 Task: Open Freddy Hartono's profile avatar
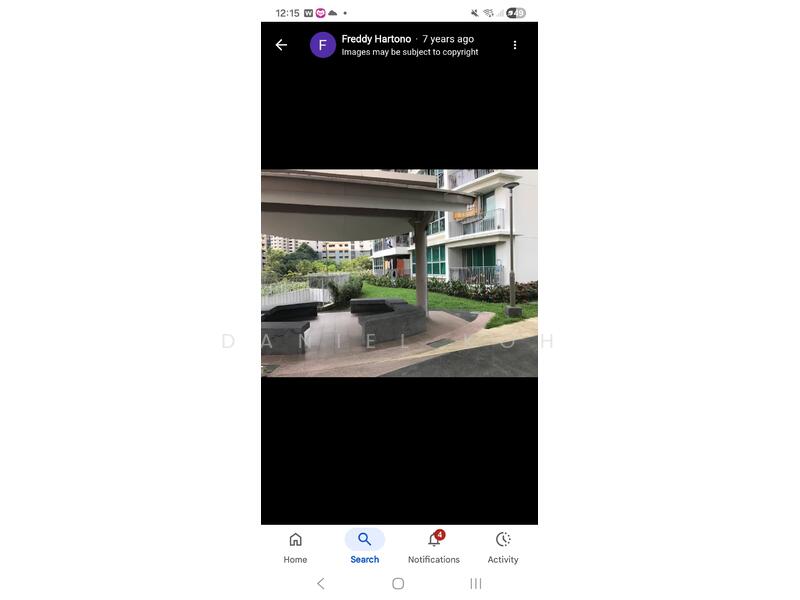click(323, 45)
